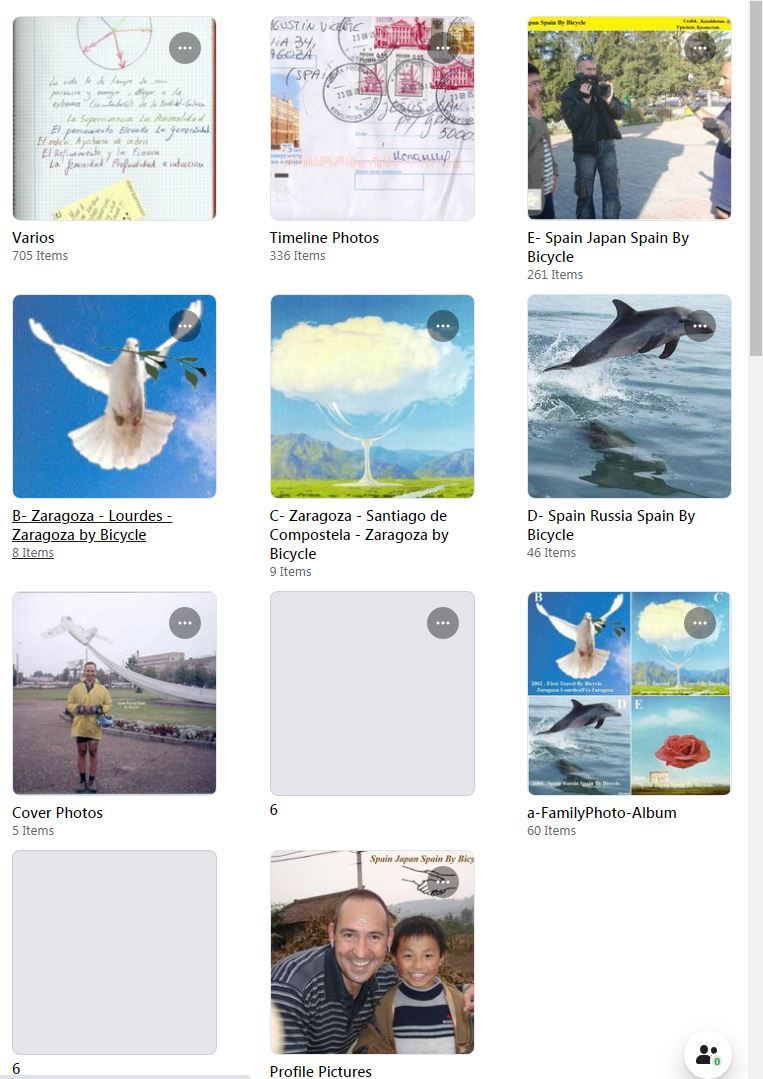Open the B- Zaragoza - Lourdes album title link
The image size is (763, 1079).
(92, 525)
